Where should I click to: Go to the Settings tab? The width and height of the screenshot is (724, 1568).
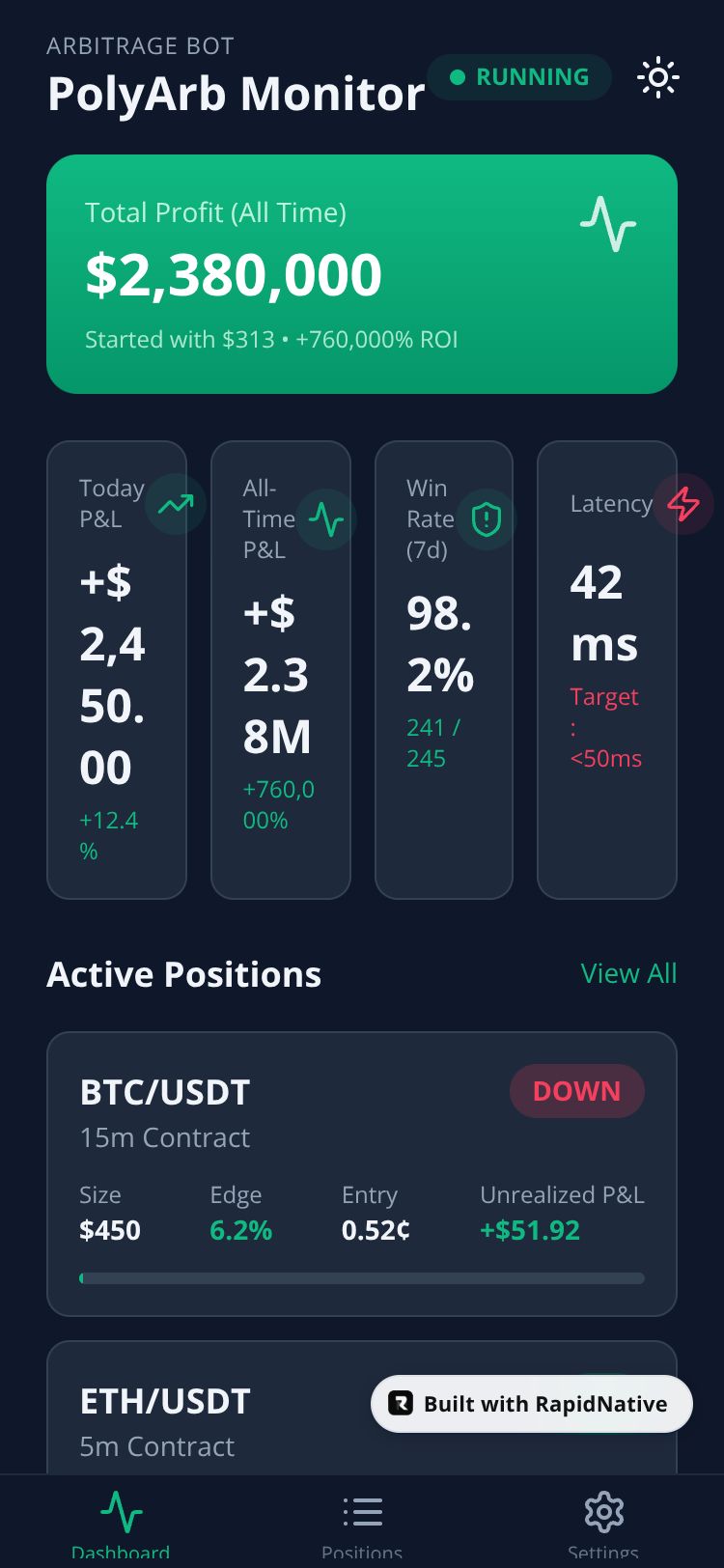(603, 1522)
